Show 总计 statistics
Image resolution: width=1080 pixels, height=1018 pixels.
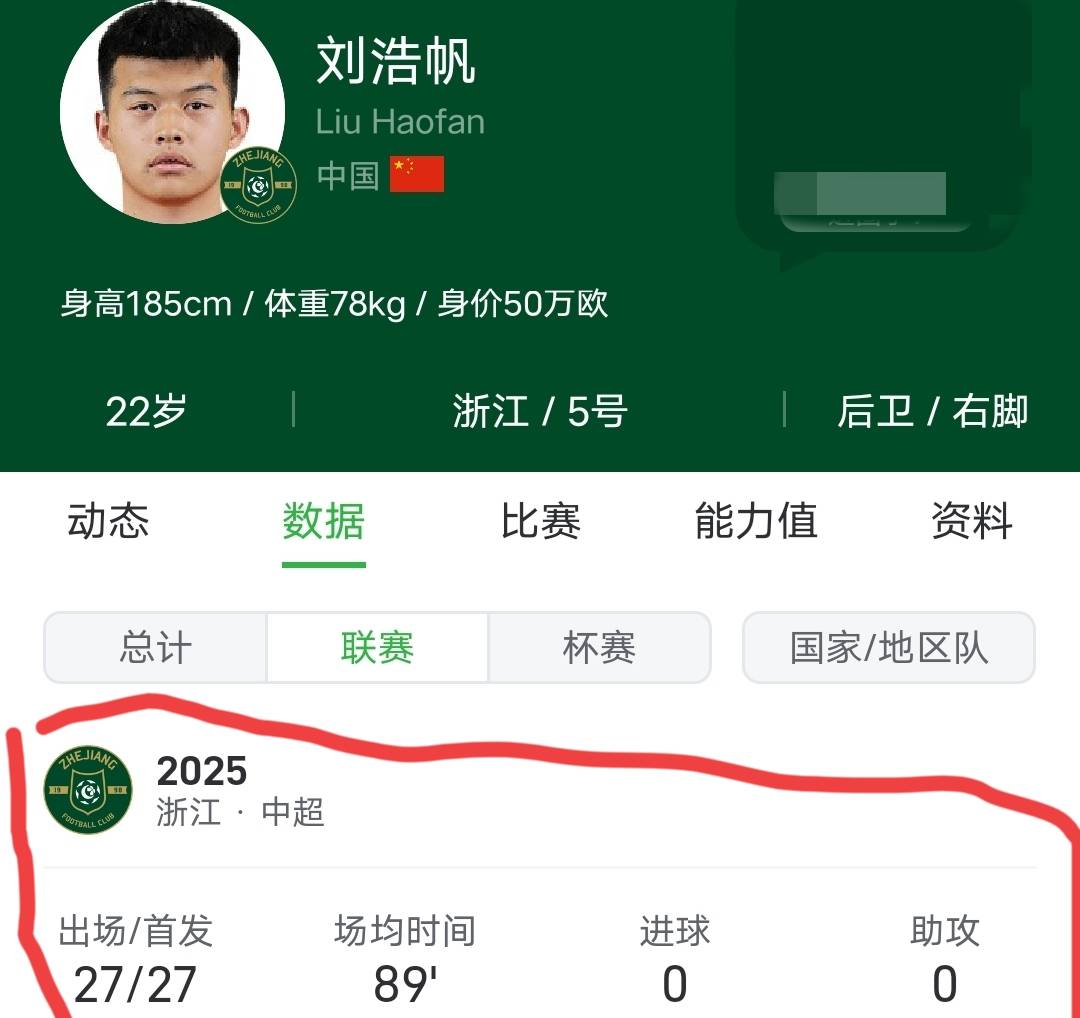[x=155, y=648]
